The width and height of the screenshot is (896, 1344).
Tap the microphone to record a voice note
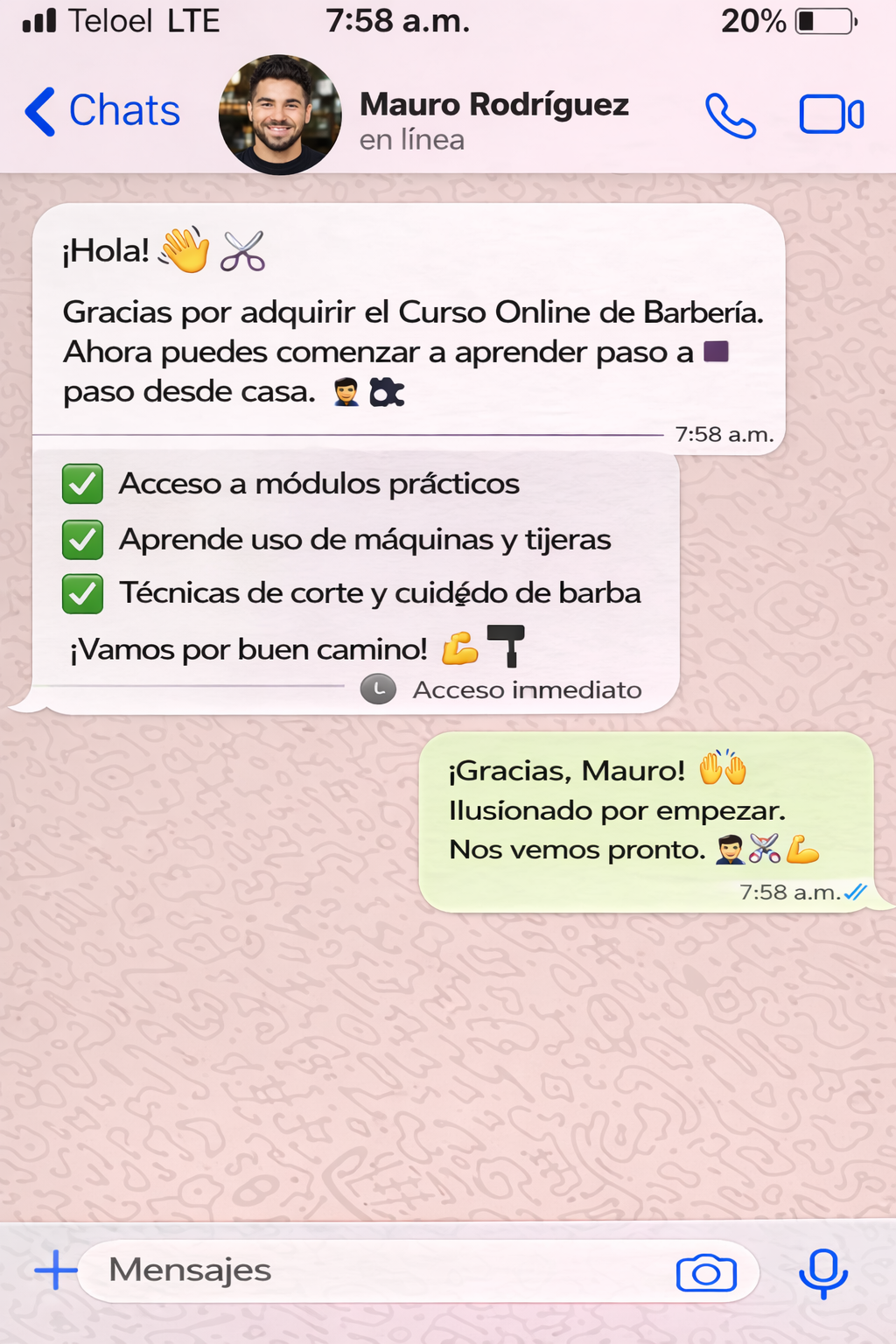823,1273
